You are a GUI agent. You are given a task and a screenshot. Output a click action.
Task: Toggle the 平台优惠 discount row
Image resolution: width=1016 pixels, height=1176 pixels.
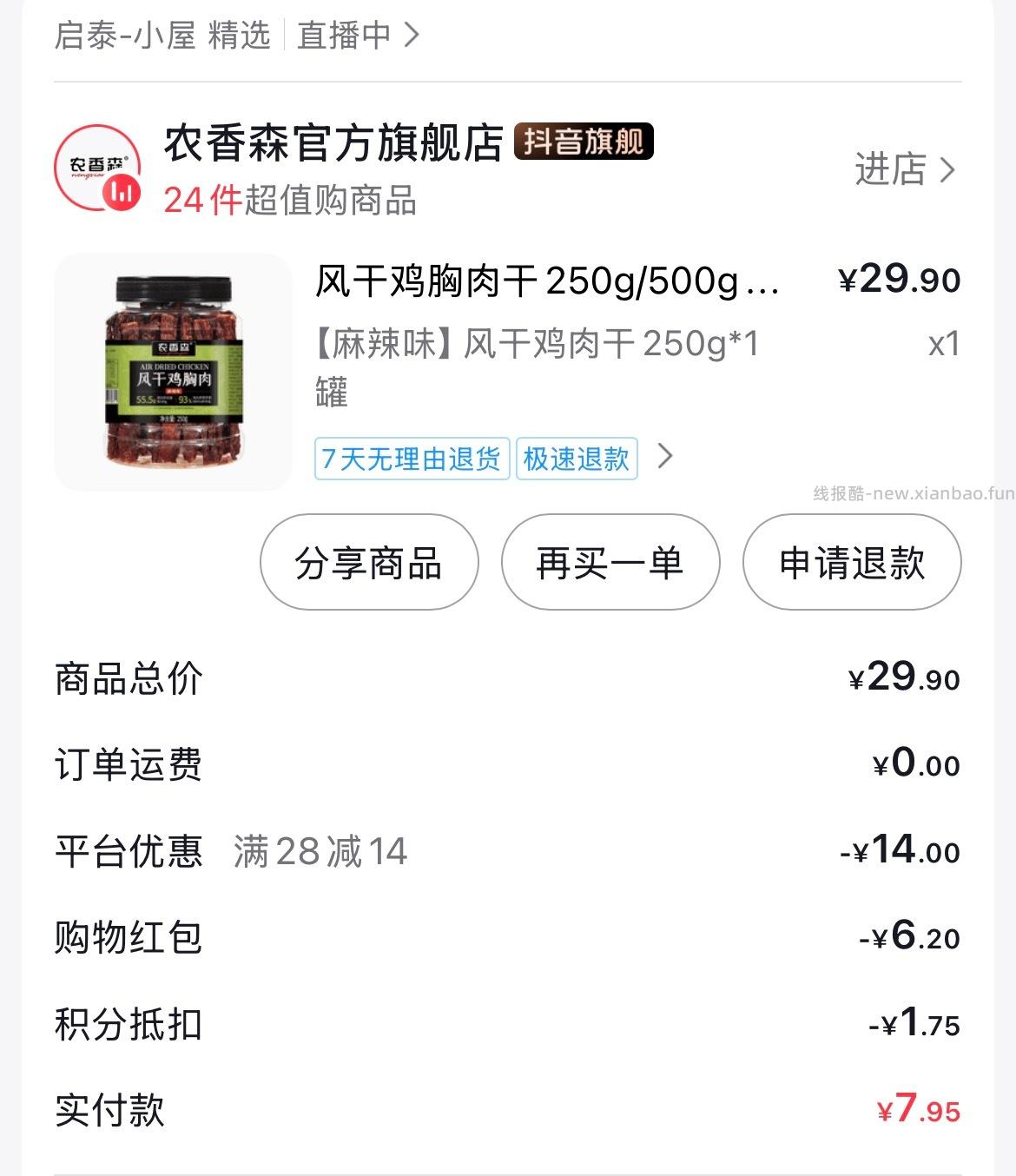[x=508, y=852]
